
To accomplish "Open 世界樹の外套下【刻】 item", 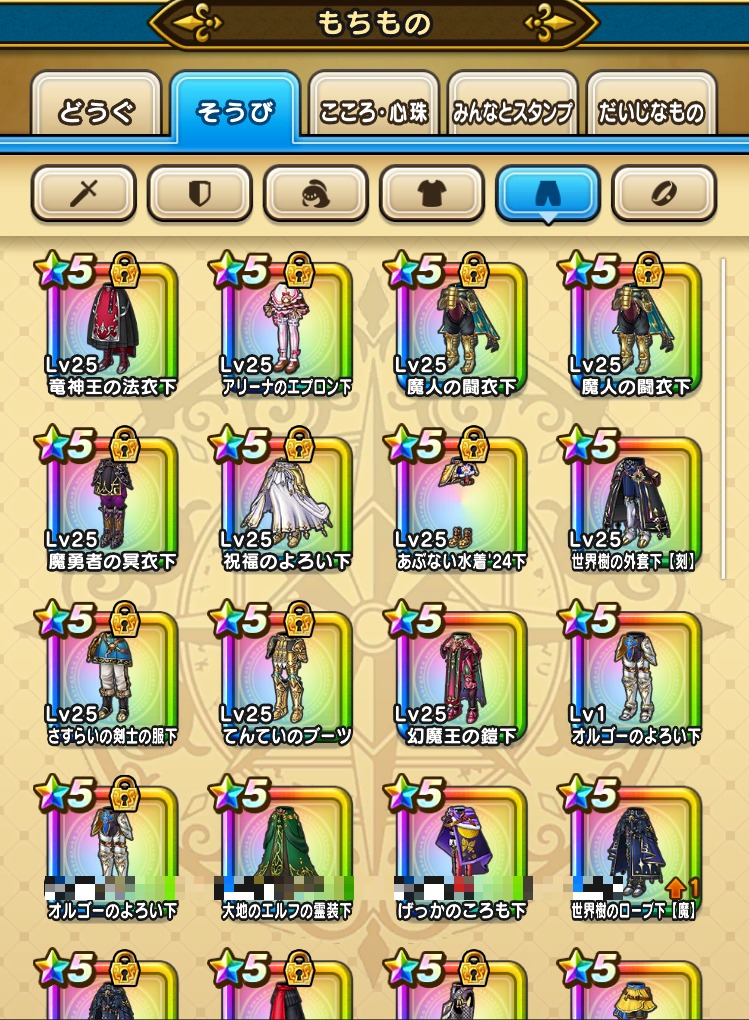I will click(x=634, y=505).
